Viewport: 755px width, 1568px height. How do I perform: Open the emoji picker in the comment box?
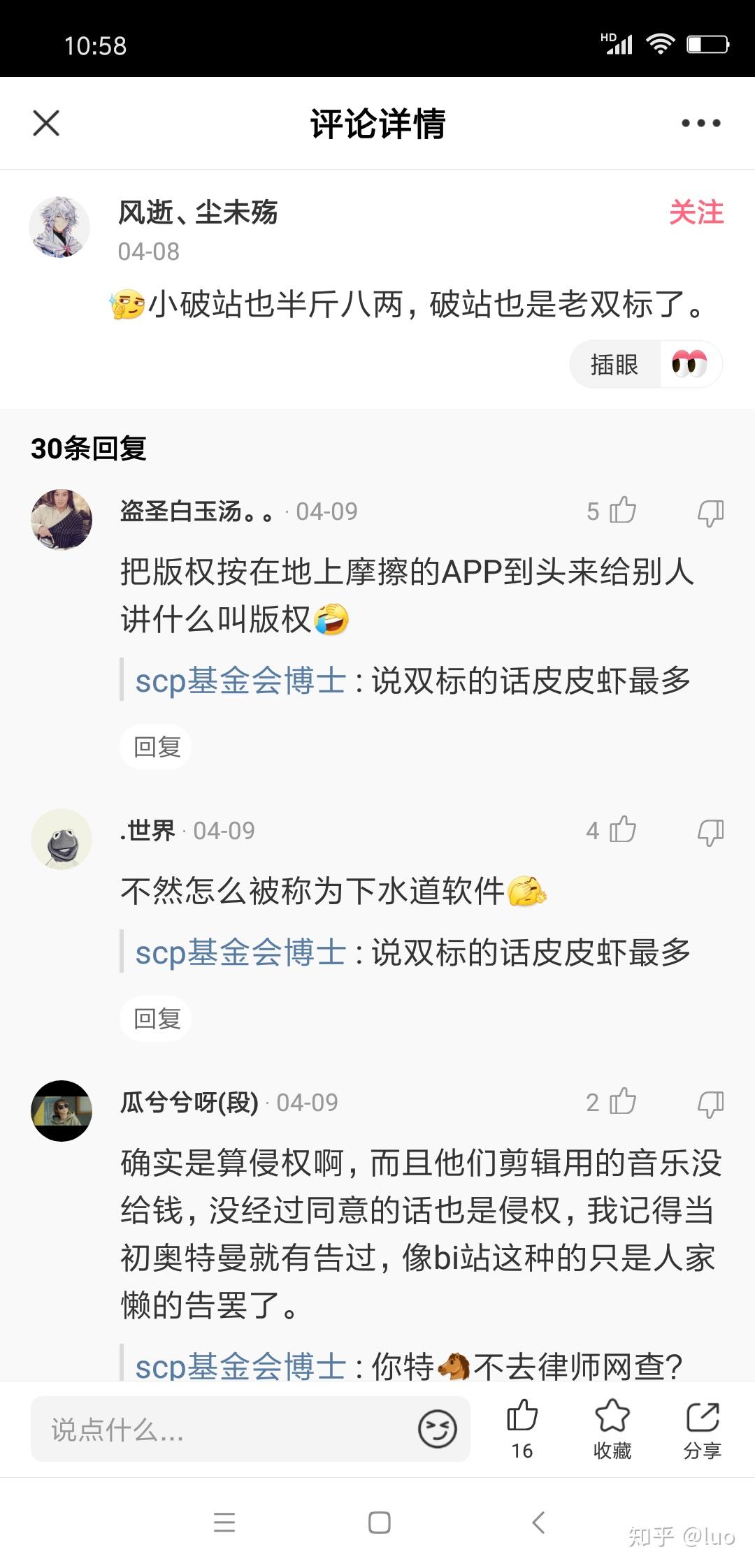coord(437,1428)
